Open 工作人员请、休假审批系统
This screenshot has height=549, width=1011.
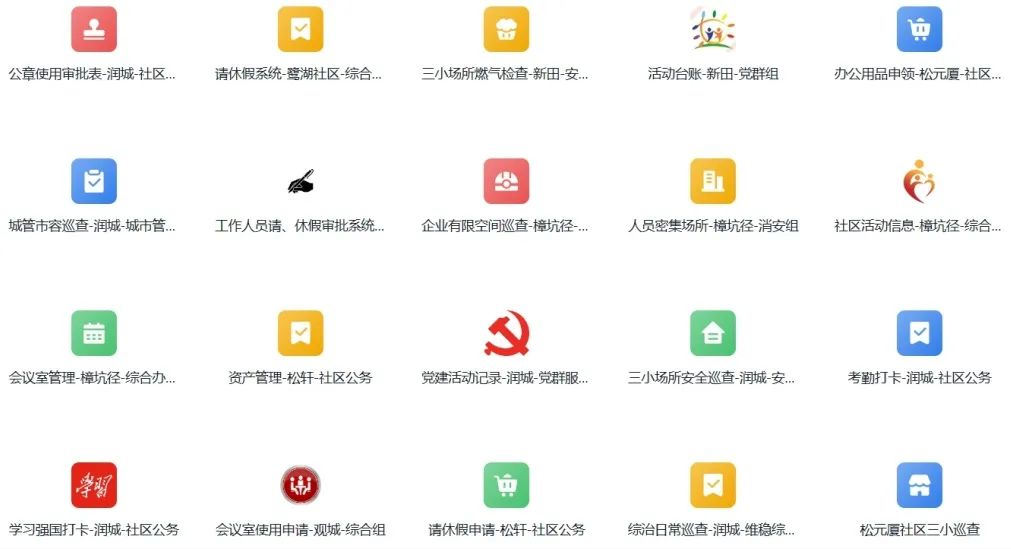pyautogui.click(x=300, y=182)
